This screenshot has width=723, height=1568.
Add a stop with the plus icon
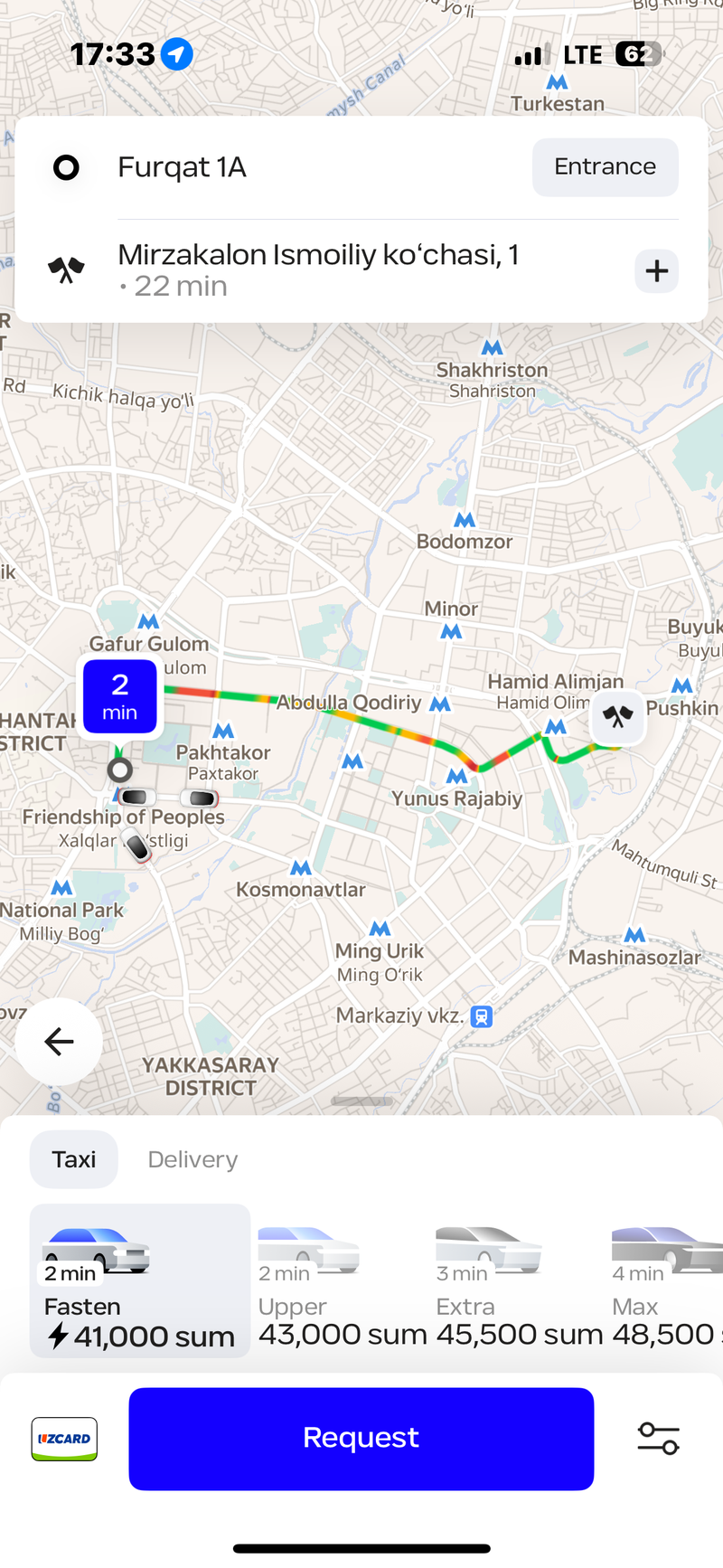(x=657, y=270)
